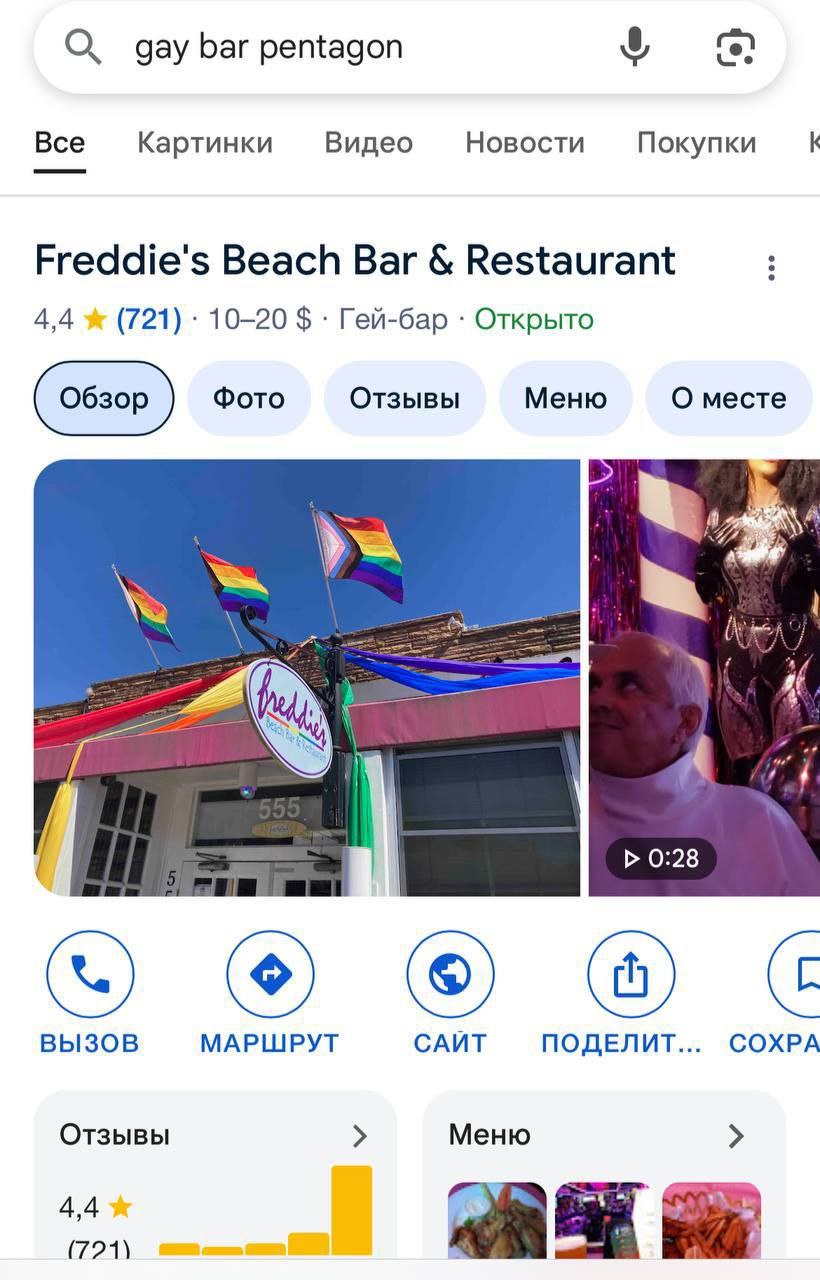Image resolution: width=820 pixels, height=1280 pixels.
Task: Start voice search with the microphone
Action: click(634, 47)
